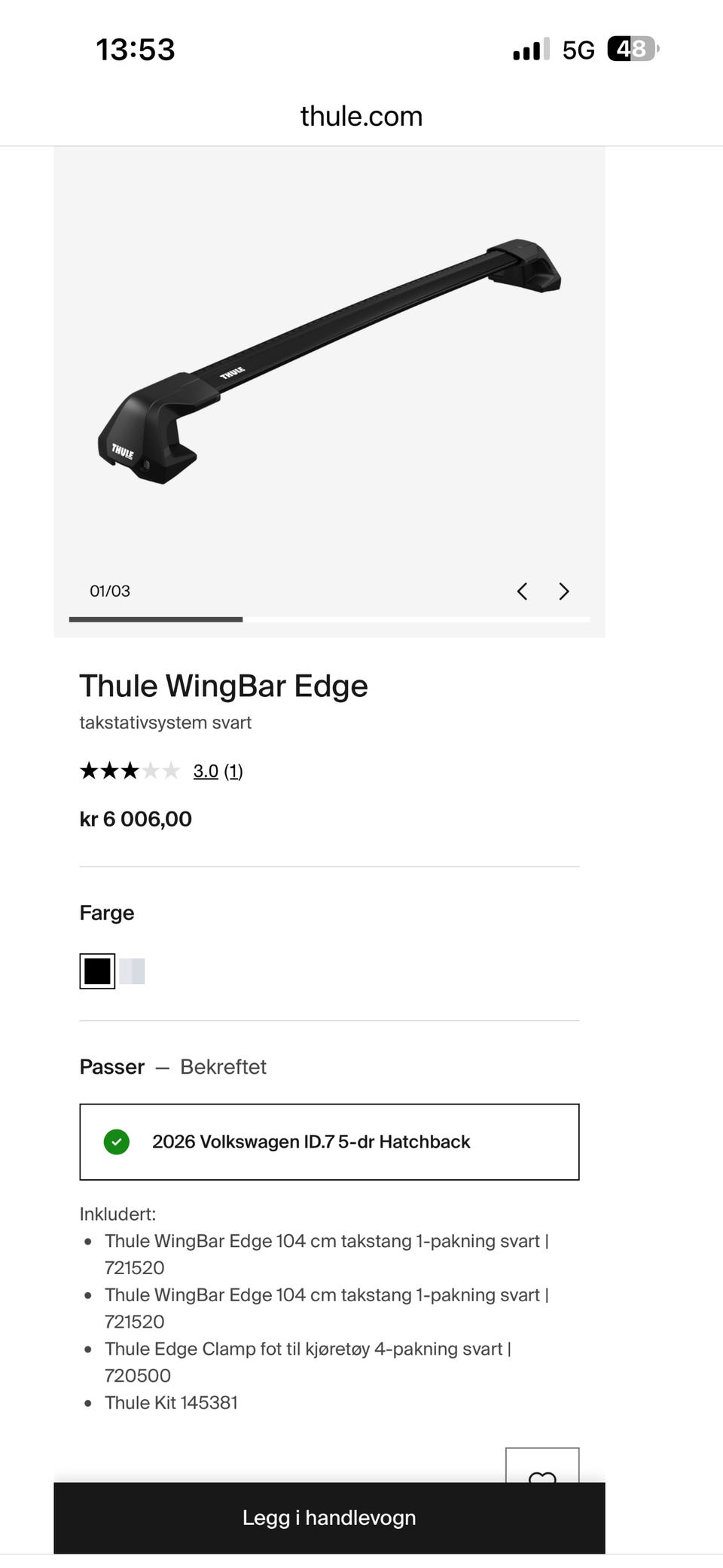Open the WingBar Edge product photo
723x1568 pixels.
pos(329,362)
